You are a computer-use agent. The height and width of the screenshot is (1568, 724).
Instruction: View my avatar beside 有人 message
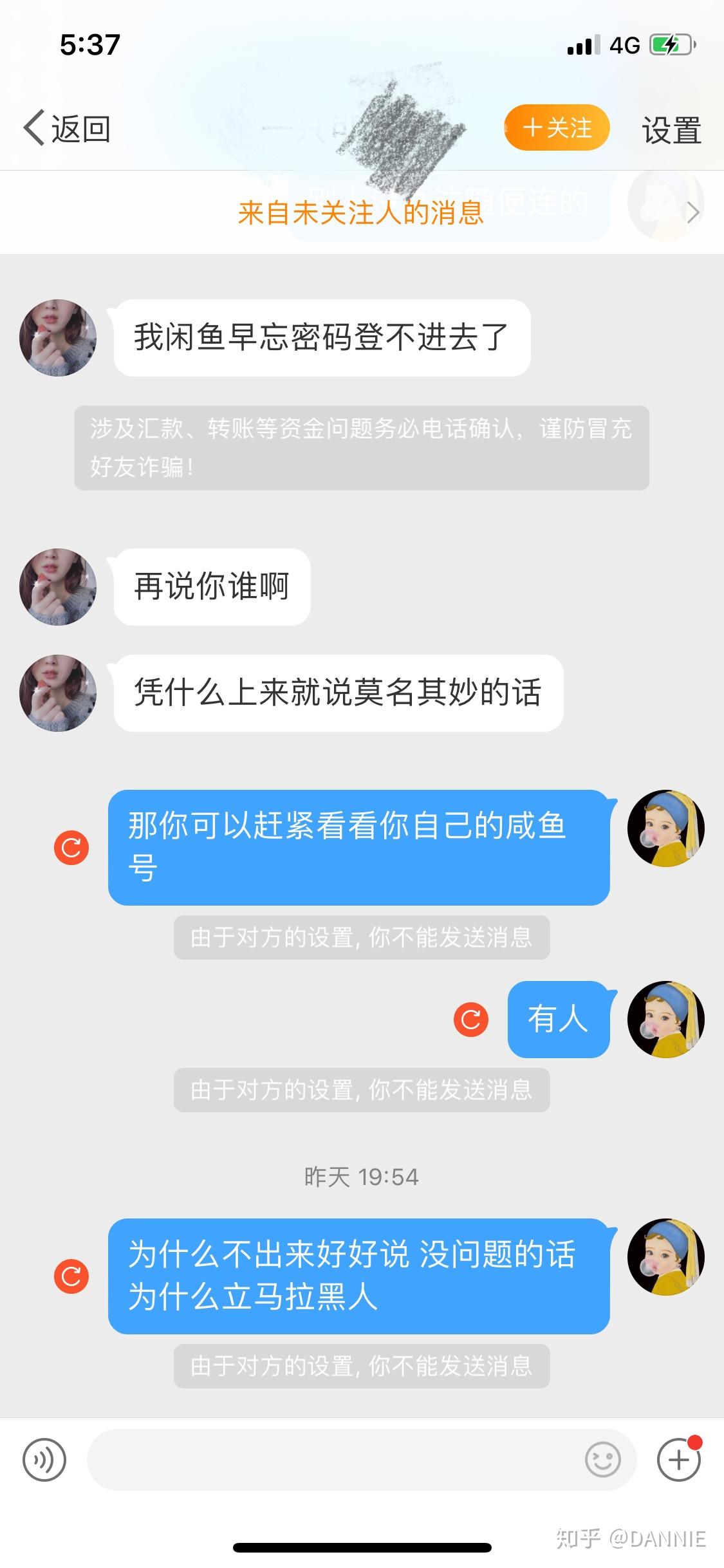[x=665, y=1019]
